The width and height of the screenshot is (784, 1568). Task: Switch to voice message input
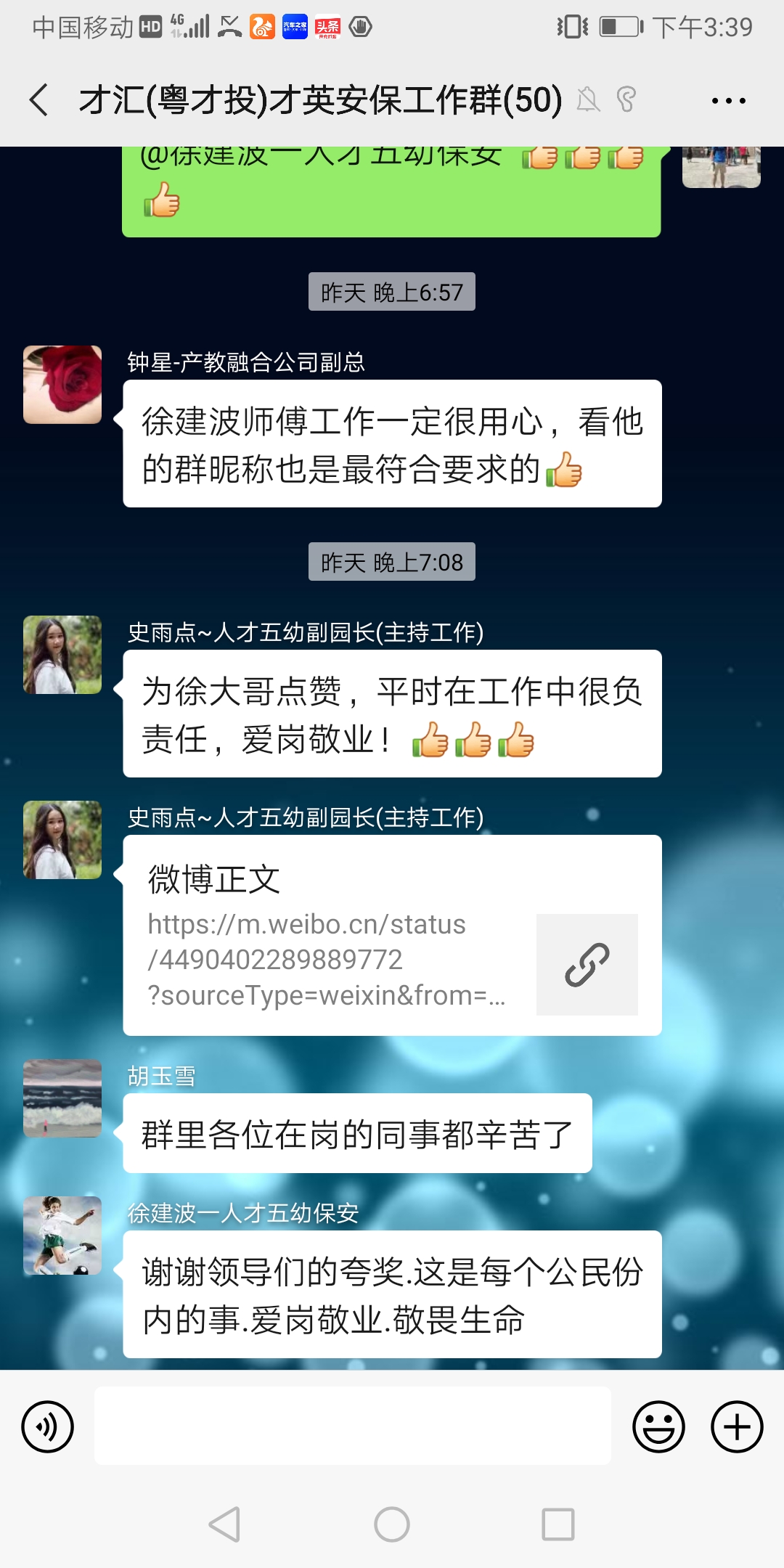click(48, 1426)
